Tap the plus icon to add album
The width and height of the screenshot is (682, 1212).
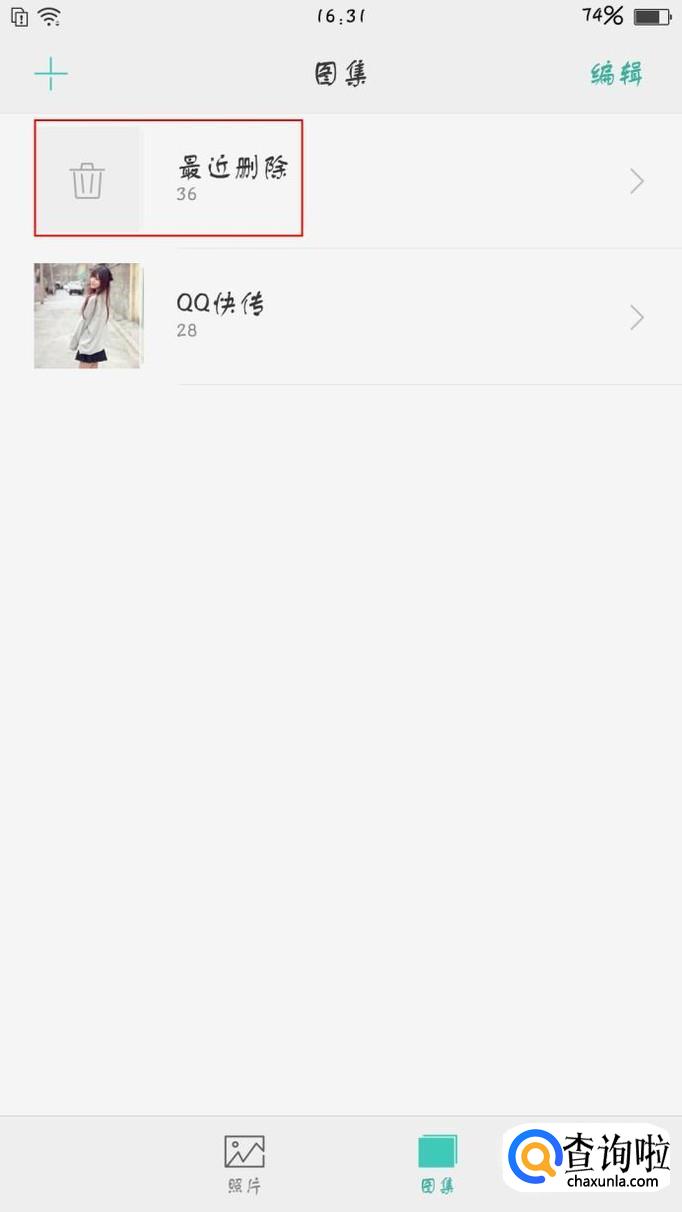[x=50, y=73]
